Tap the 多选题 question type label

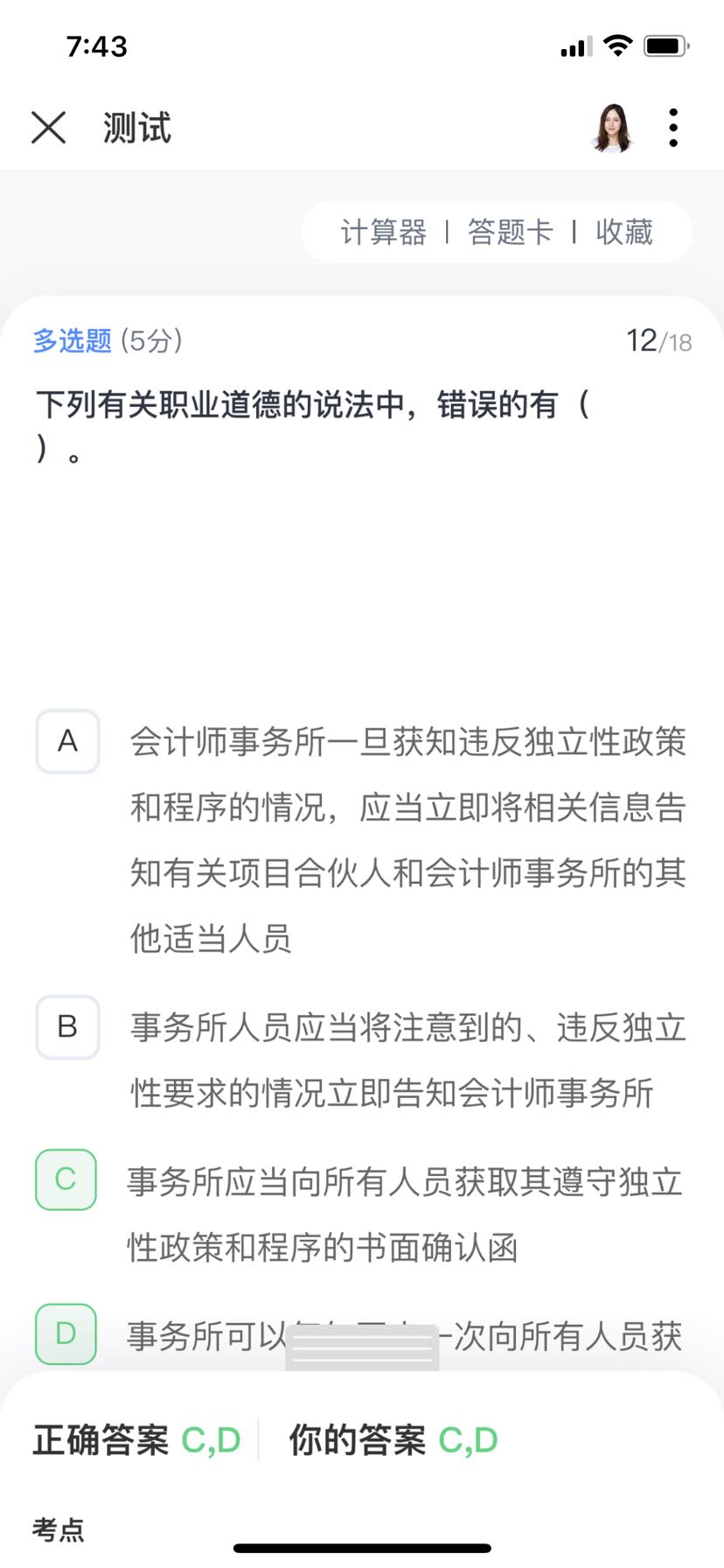pos(71,341)
